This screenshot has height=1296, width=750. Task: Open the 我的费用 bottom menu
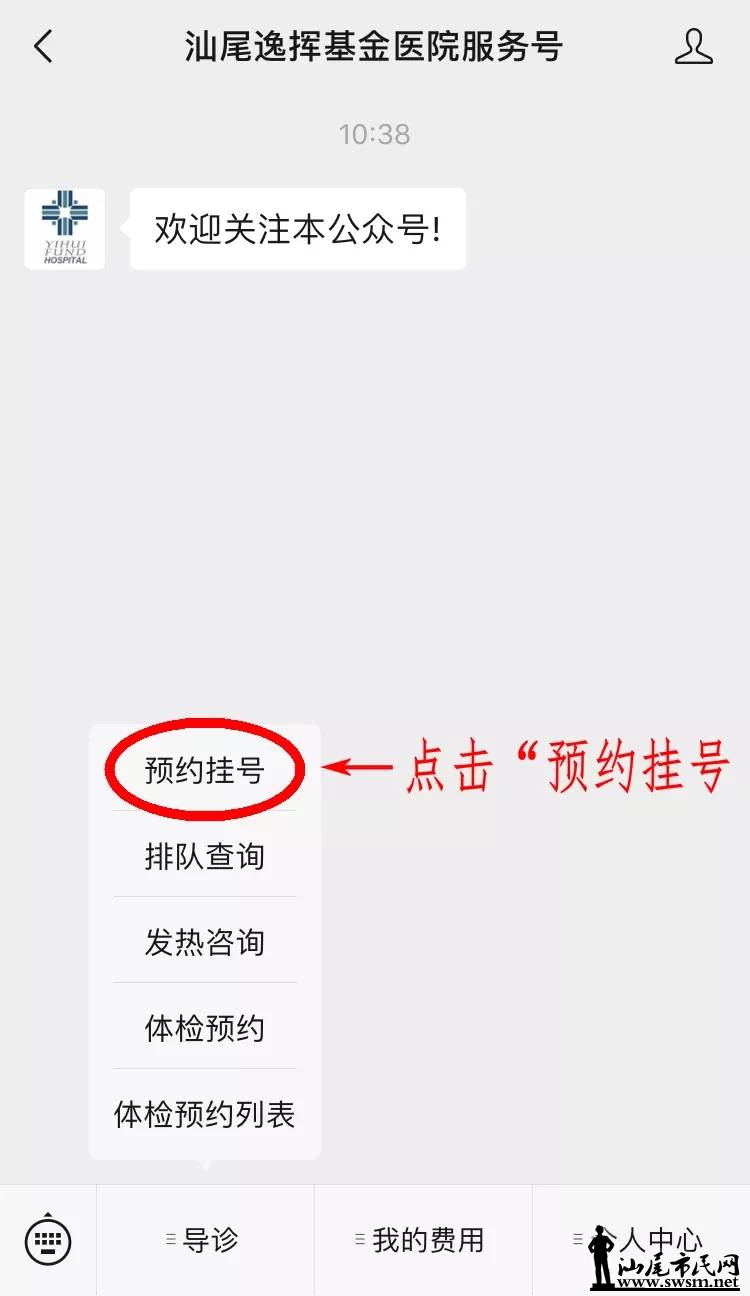pyautogui.click(x=423, y=1241)
